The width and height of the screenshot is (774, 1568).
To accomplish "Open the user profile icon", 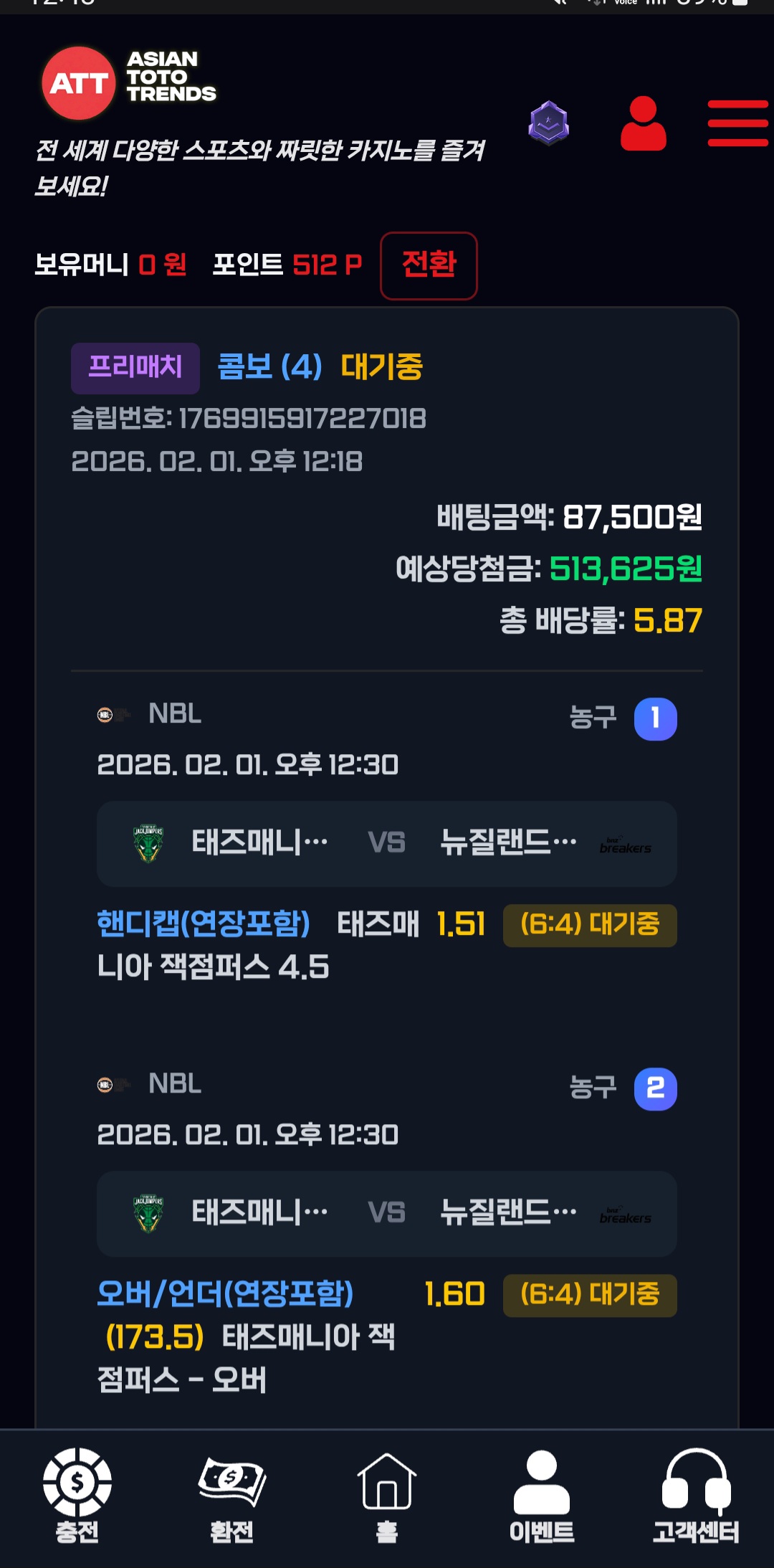I will pyautogui.click(x=643, y=123).
